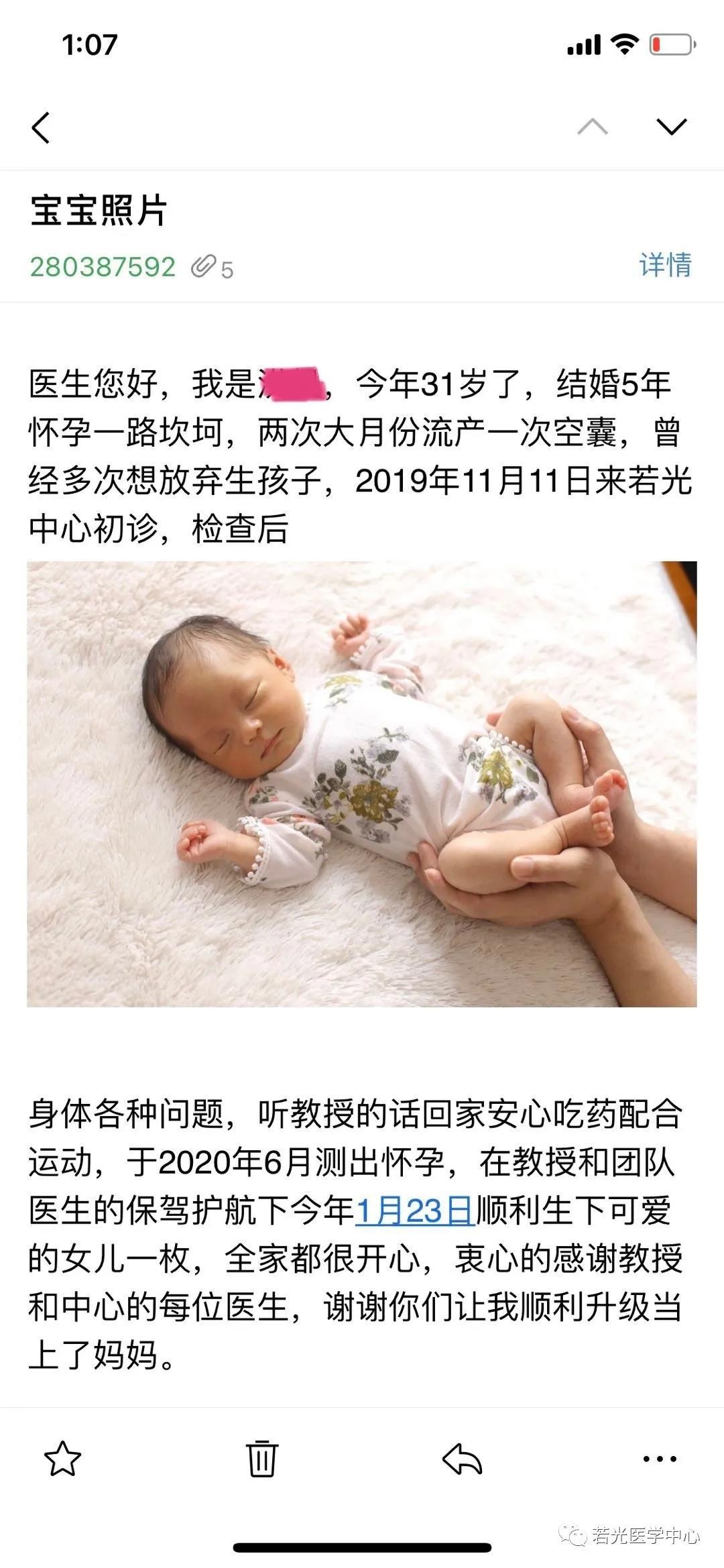Go back to the inbox
This screenshot has height=1568, width=724.
coord(41,127)
